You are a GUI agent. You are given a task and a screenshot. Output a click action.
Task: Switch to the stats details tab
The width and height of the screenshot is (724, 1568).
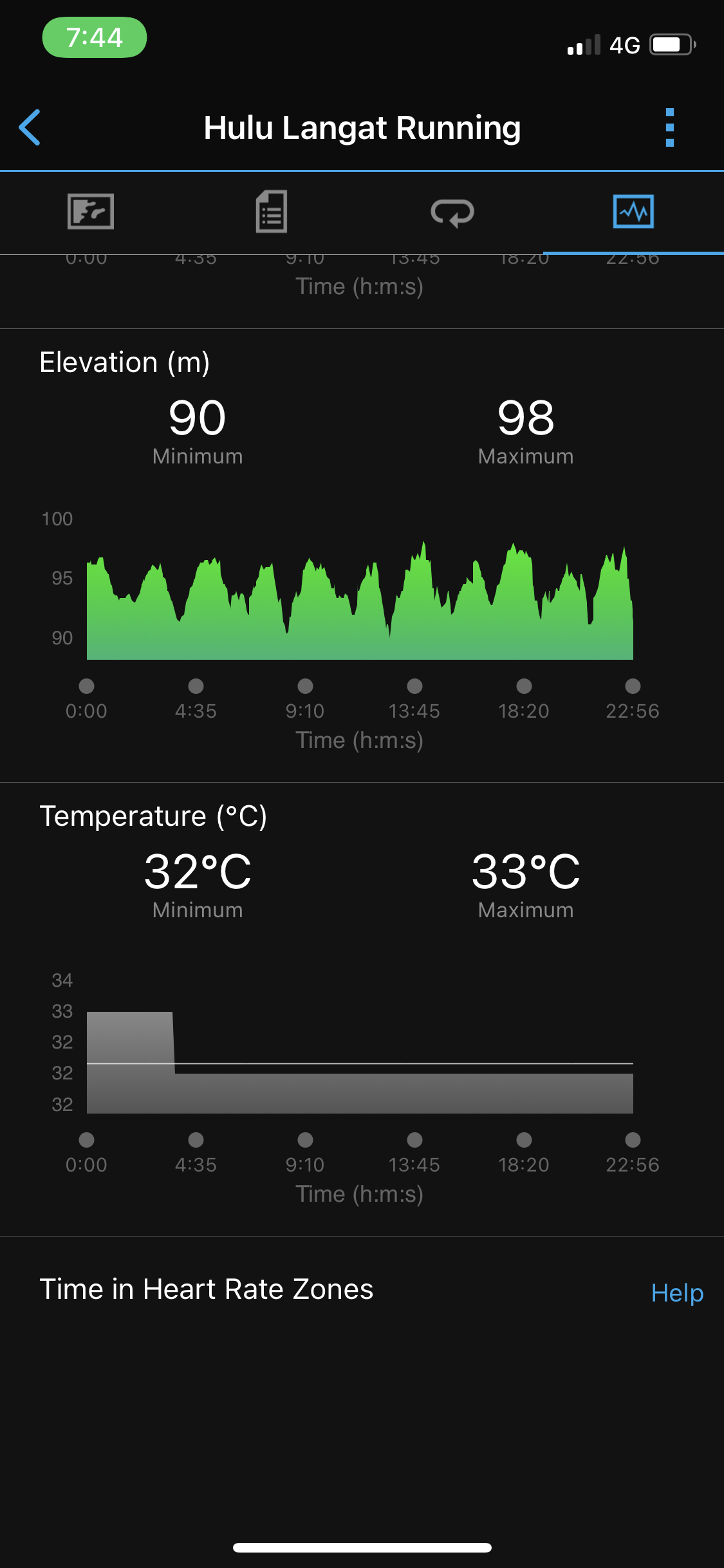coord(271,212)
